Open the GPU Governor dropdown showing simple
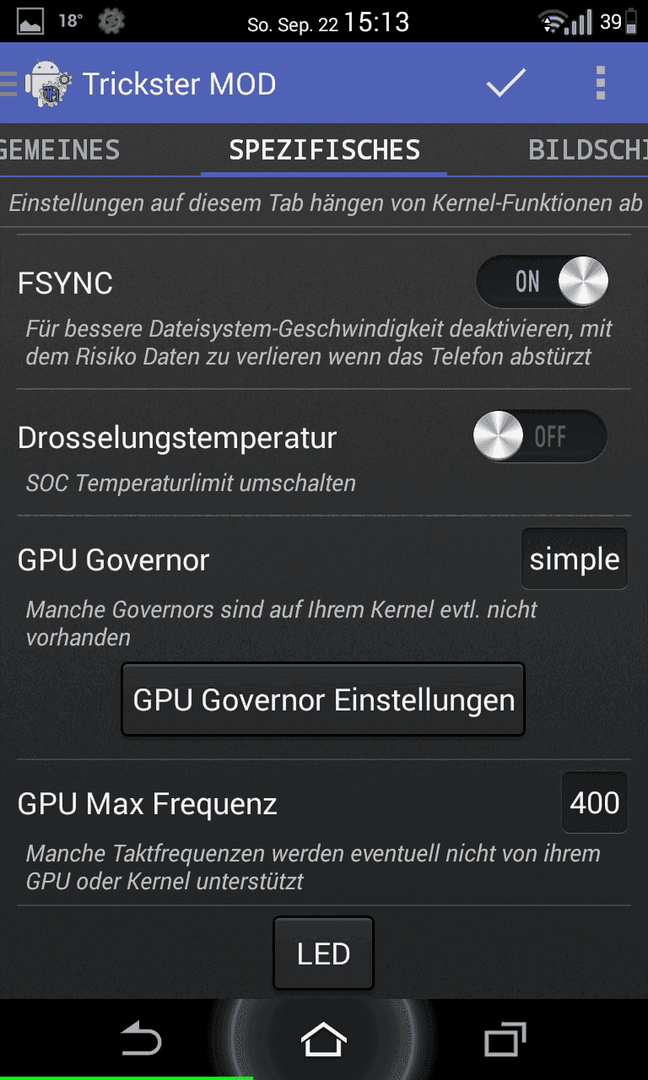648x1080 pixels. pos(574,559)
